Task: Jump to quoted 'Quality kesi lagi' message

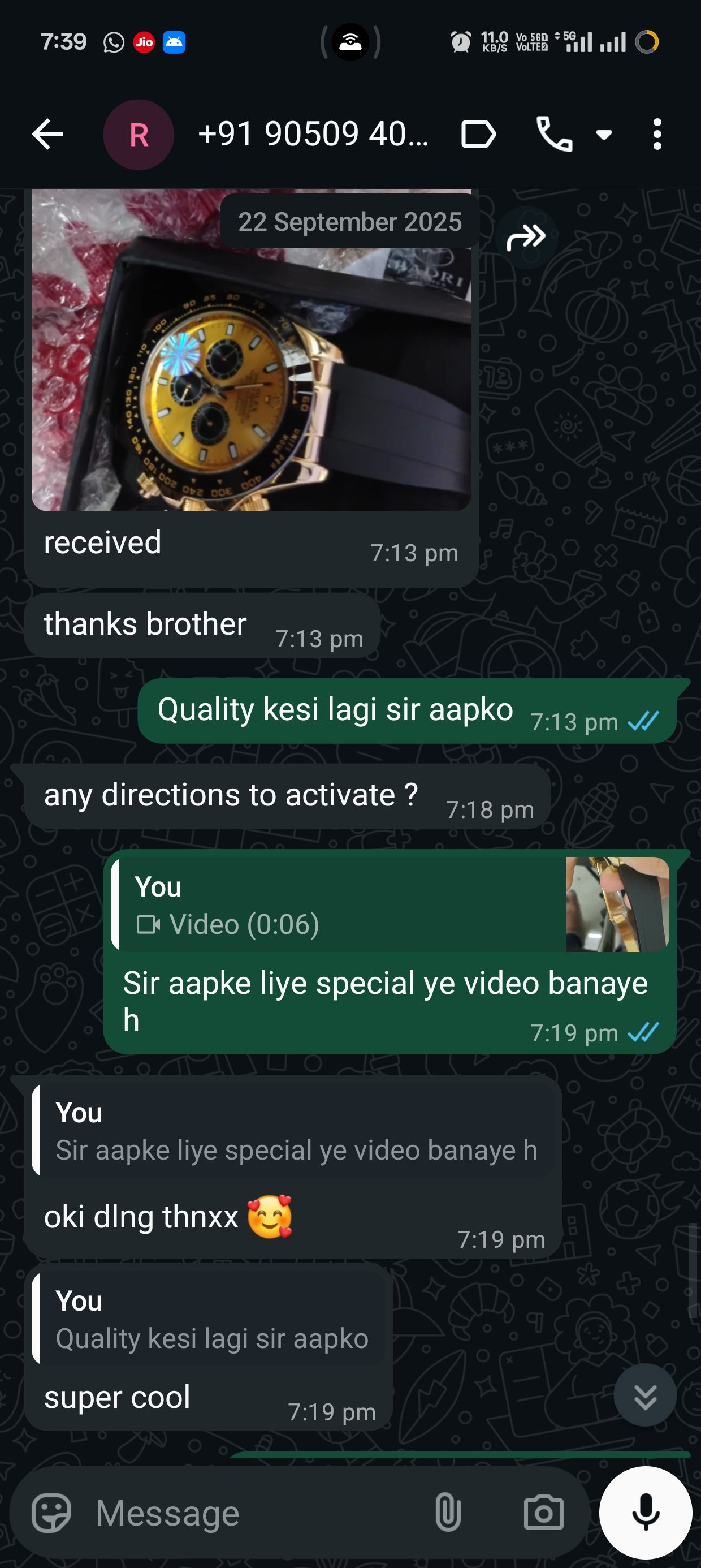Action: coord(210,1320)
